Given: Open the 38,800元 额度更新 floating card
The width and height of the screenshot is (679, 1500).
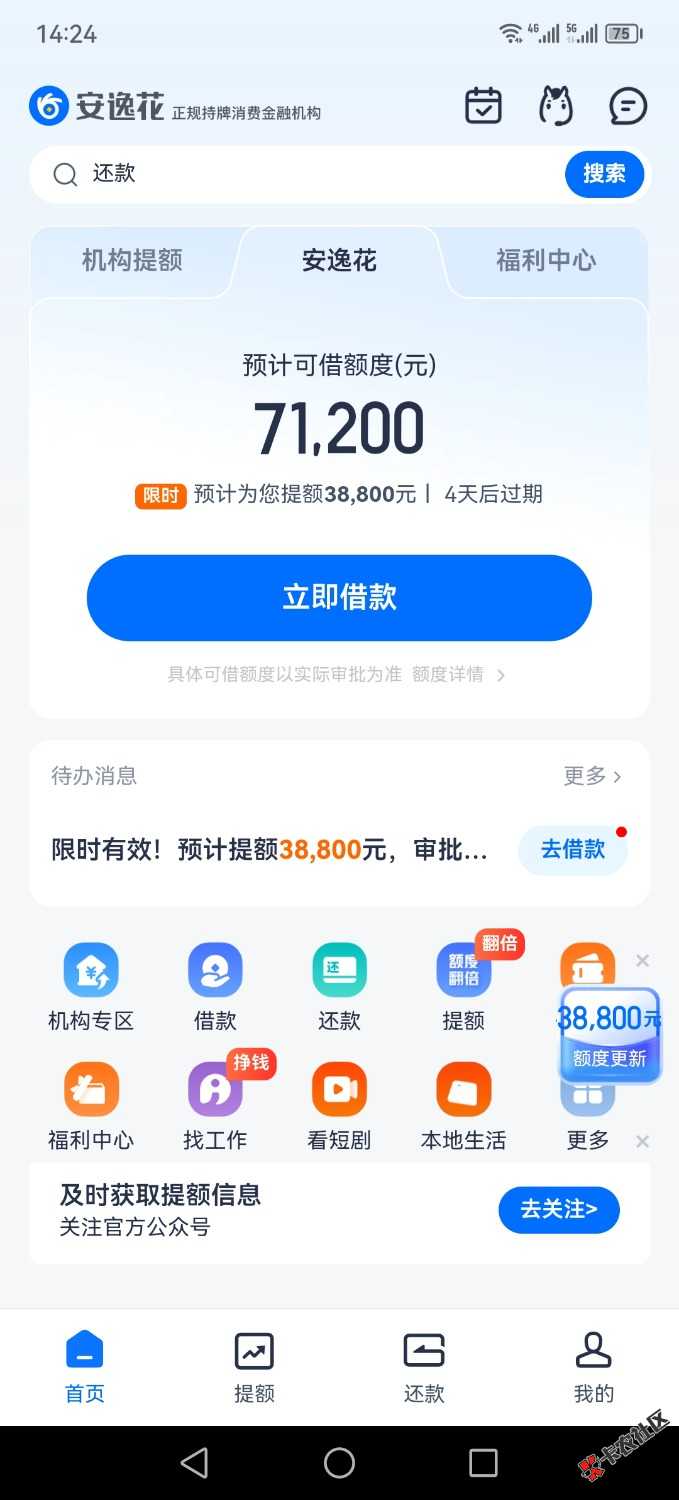Looking at the screenshot, I should click(x=610, y=1035).
